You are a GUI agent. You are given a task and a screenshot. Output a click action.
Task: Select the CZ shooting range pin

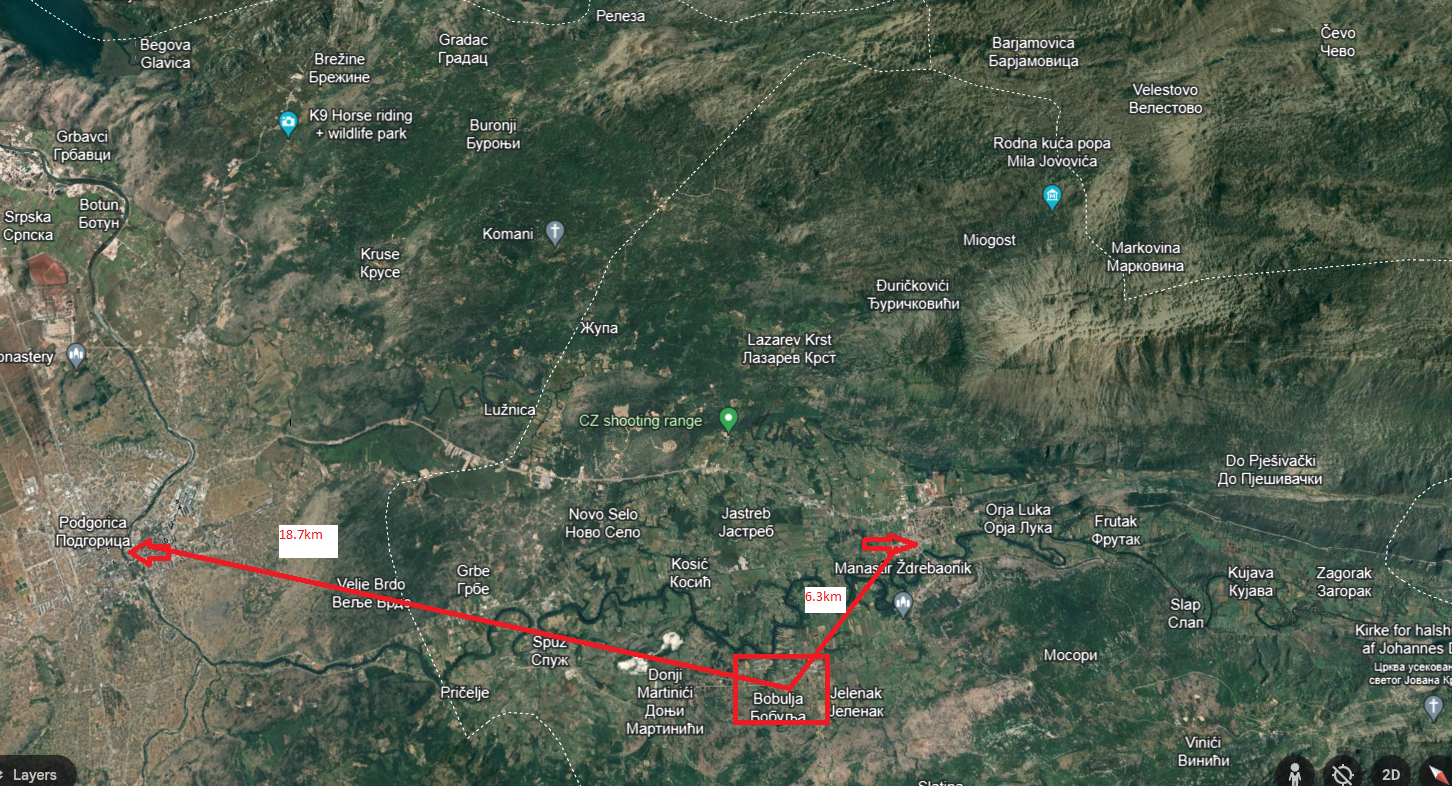click(x=729, y=420)
